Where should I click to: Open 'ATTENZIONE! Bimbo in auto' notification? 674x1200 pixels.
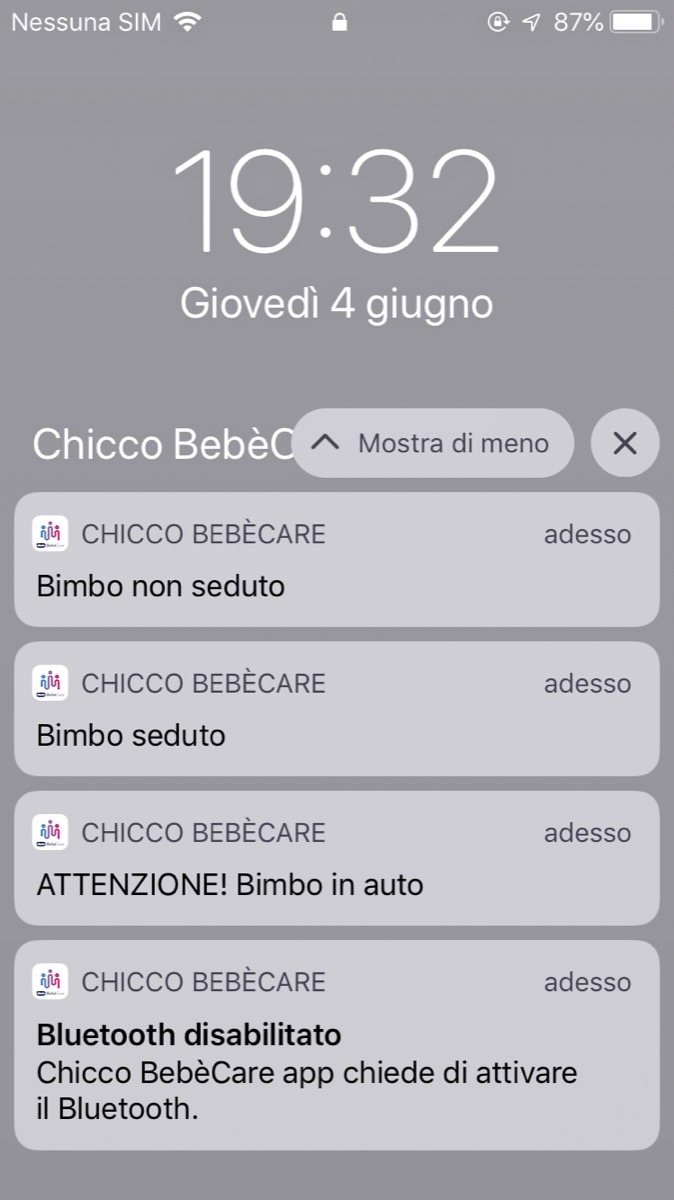(x=336, y=859)
